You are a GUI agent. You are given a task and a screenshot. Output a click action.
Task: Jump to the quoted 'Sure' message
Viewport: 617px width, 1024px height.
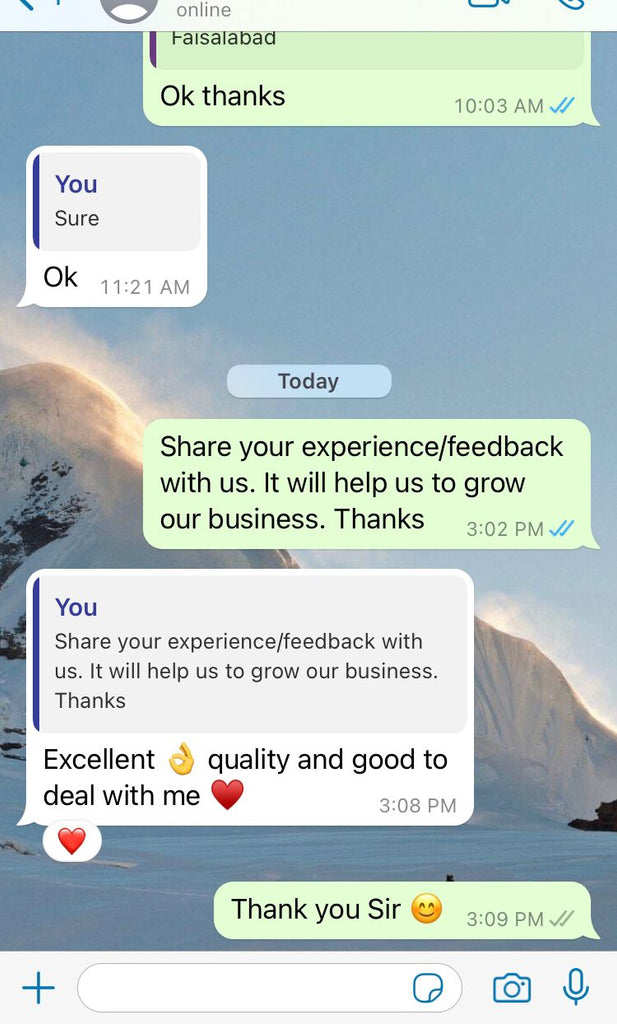click(117, 201)
